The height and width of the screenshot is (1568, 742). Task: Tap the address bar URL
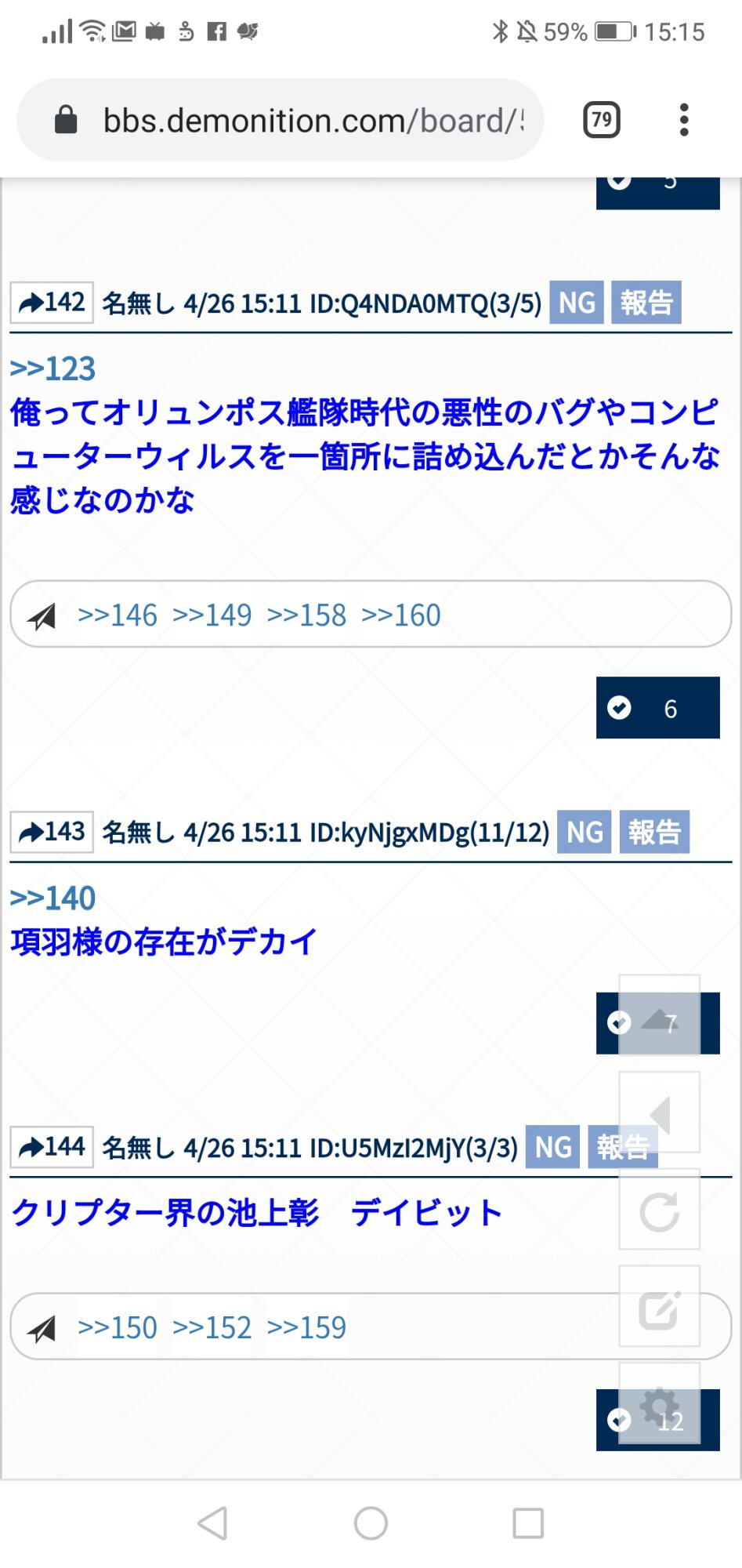313,121
